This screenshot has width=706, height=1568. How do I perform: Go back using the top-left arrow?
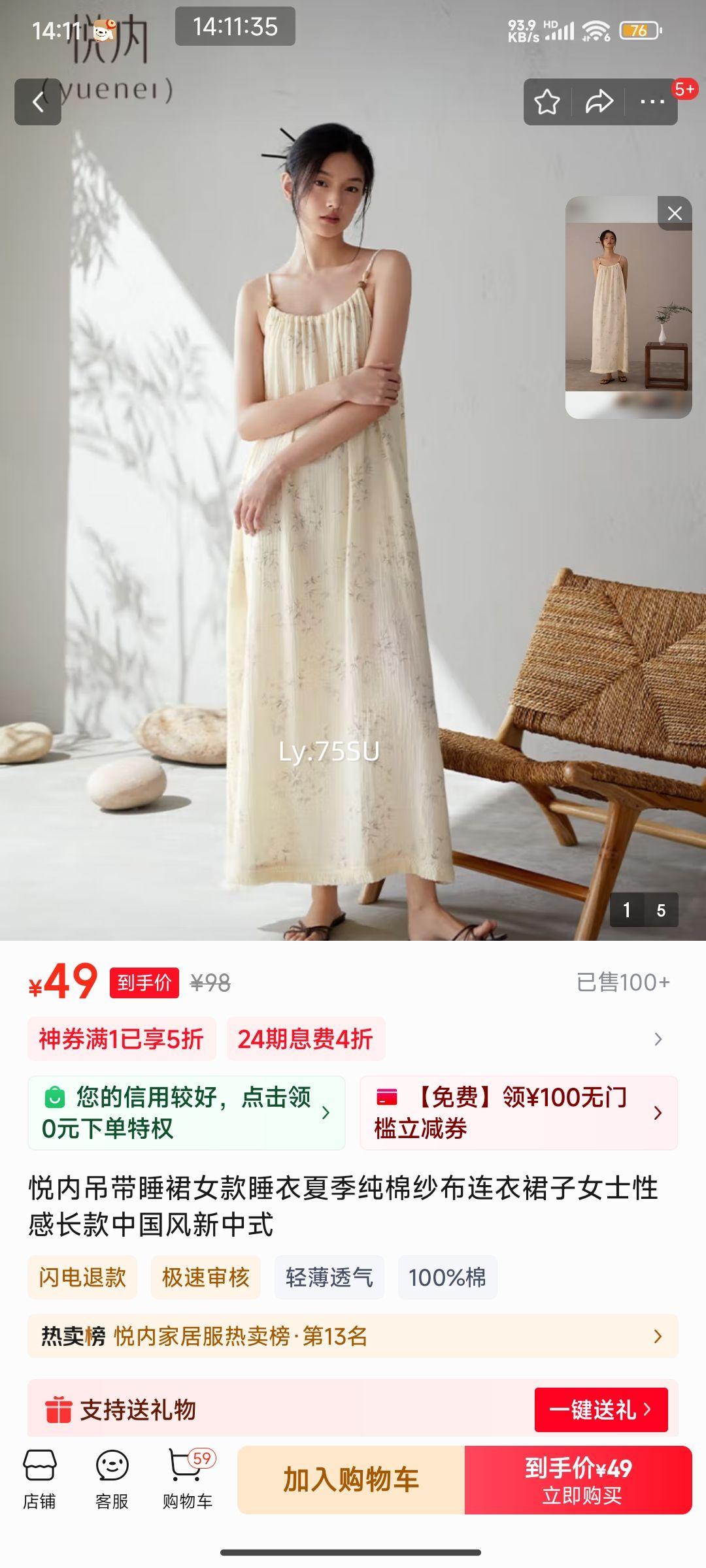point(38,102)
